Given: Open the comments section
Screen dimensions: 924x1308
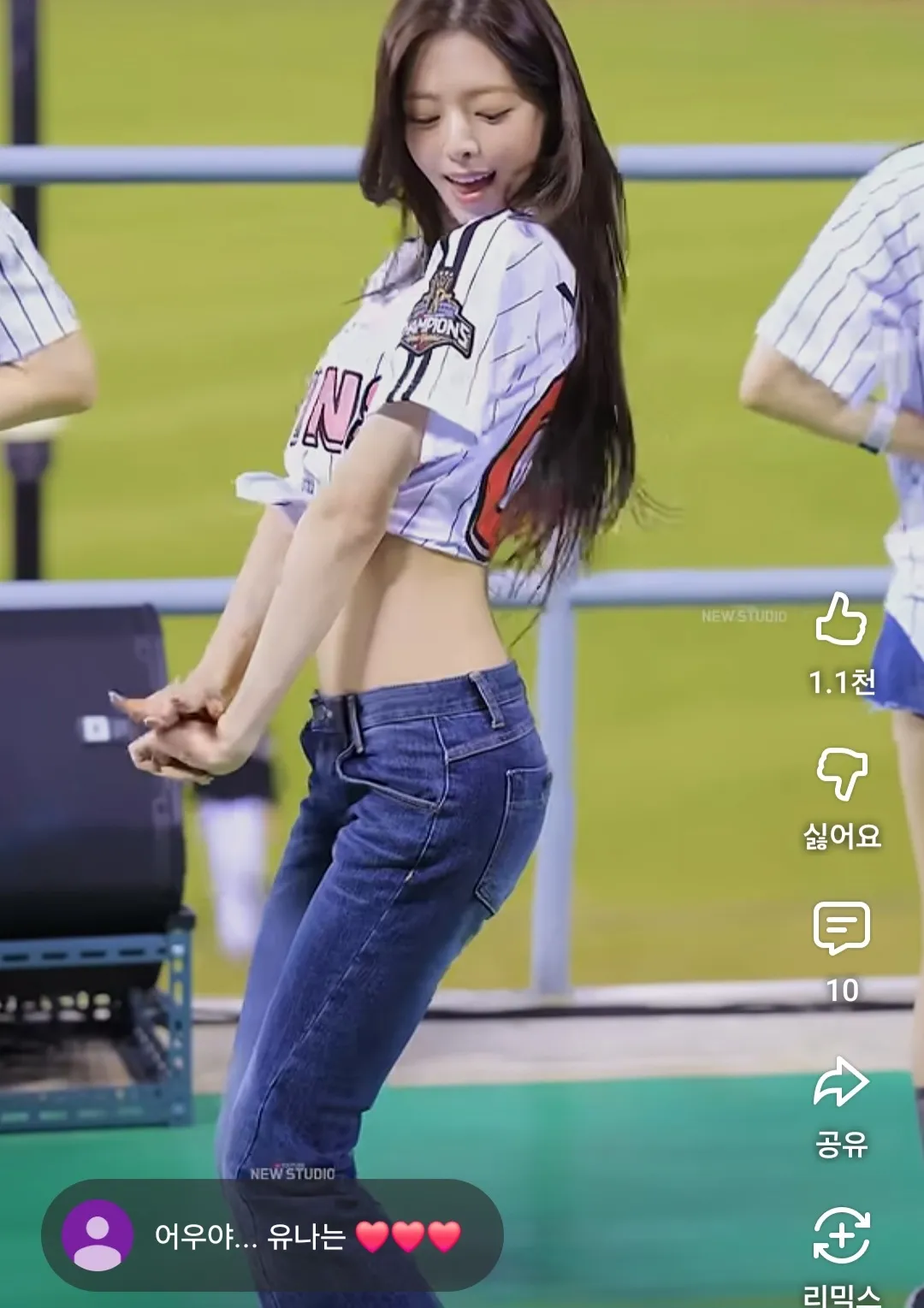Looking at the screenshot, I should [842, 927].
